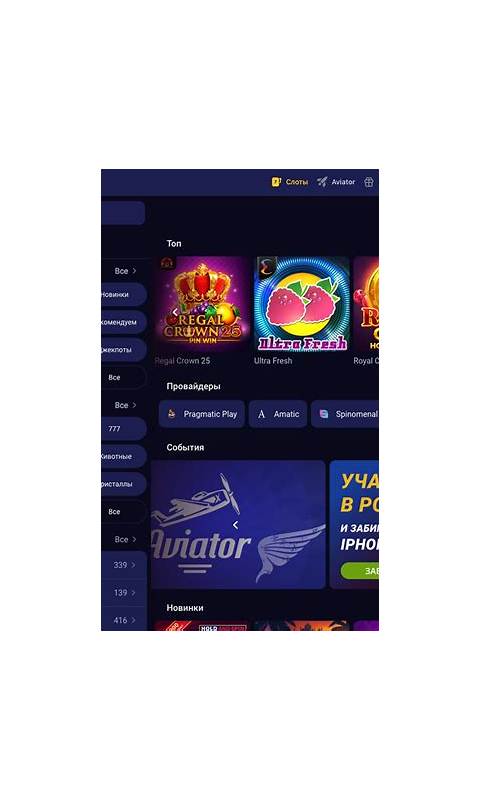Select the Животные category in the sidebar

pos(124,456)
